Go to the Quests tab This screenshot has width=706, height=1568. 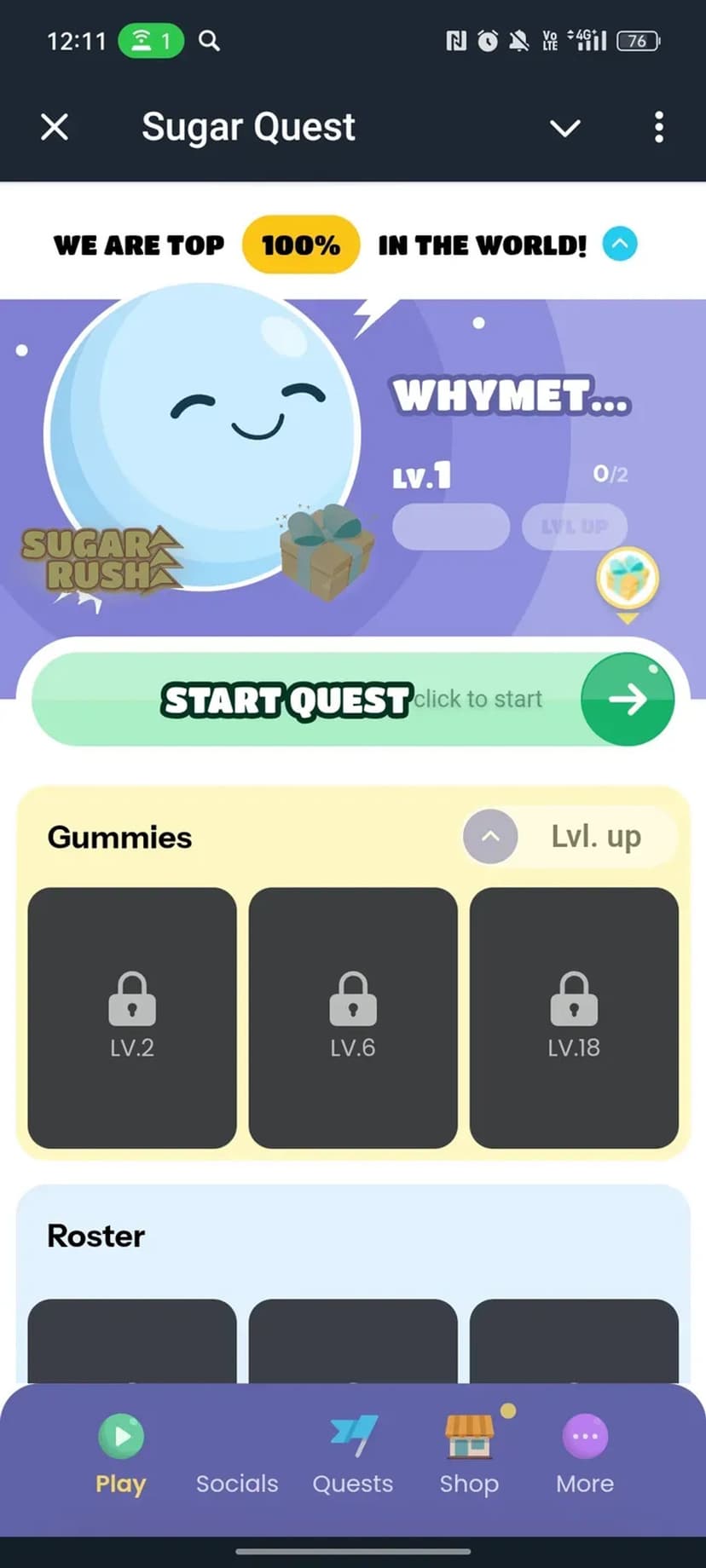point(353,1454)
